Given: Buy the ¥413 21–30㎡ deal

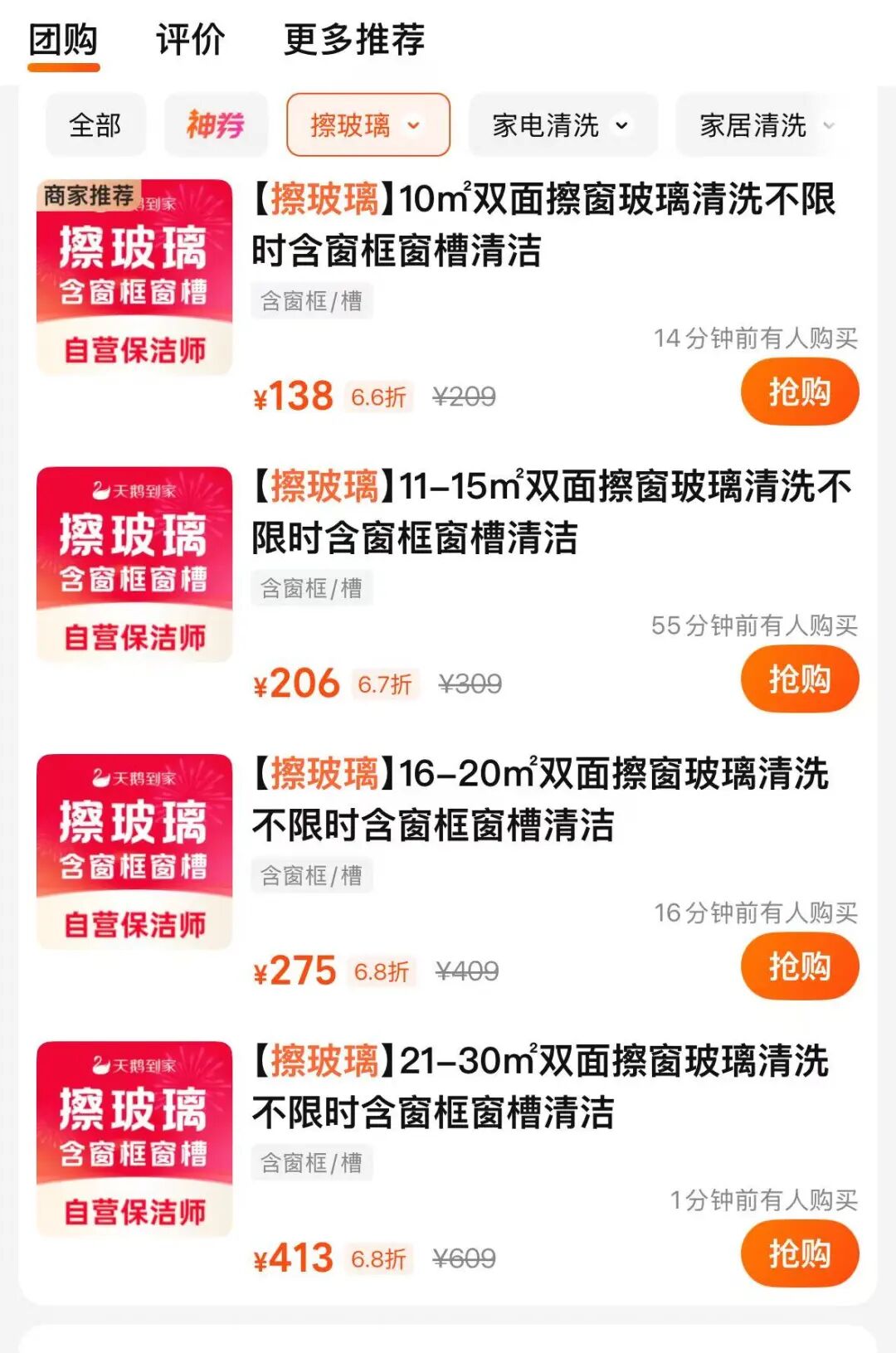Looking at the screenshot, I should (x=799, y=1253).
